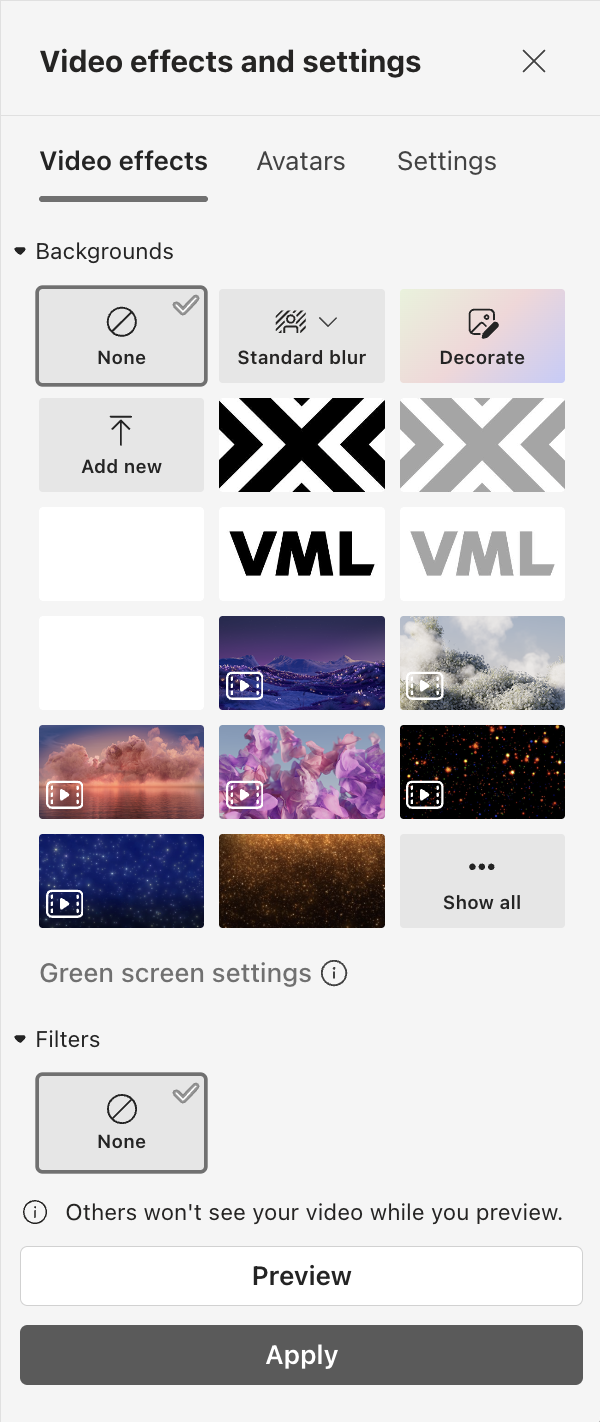Viewport: 600px width, 1422px height.
Task: Select the purple mountain landscape video background
Action: coord(302,663)
